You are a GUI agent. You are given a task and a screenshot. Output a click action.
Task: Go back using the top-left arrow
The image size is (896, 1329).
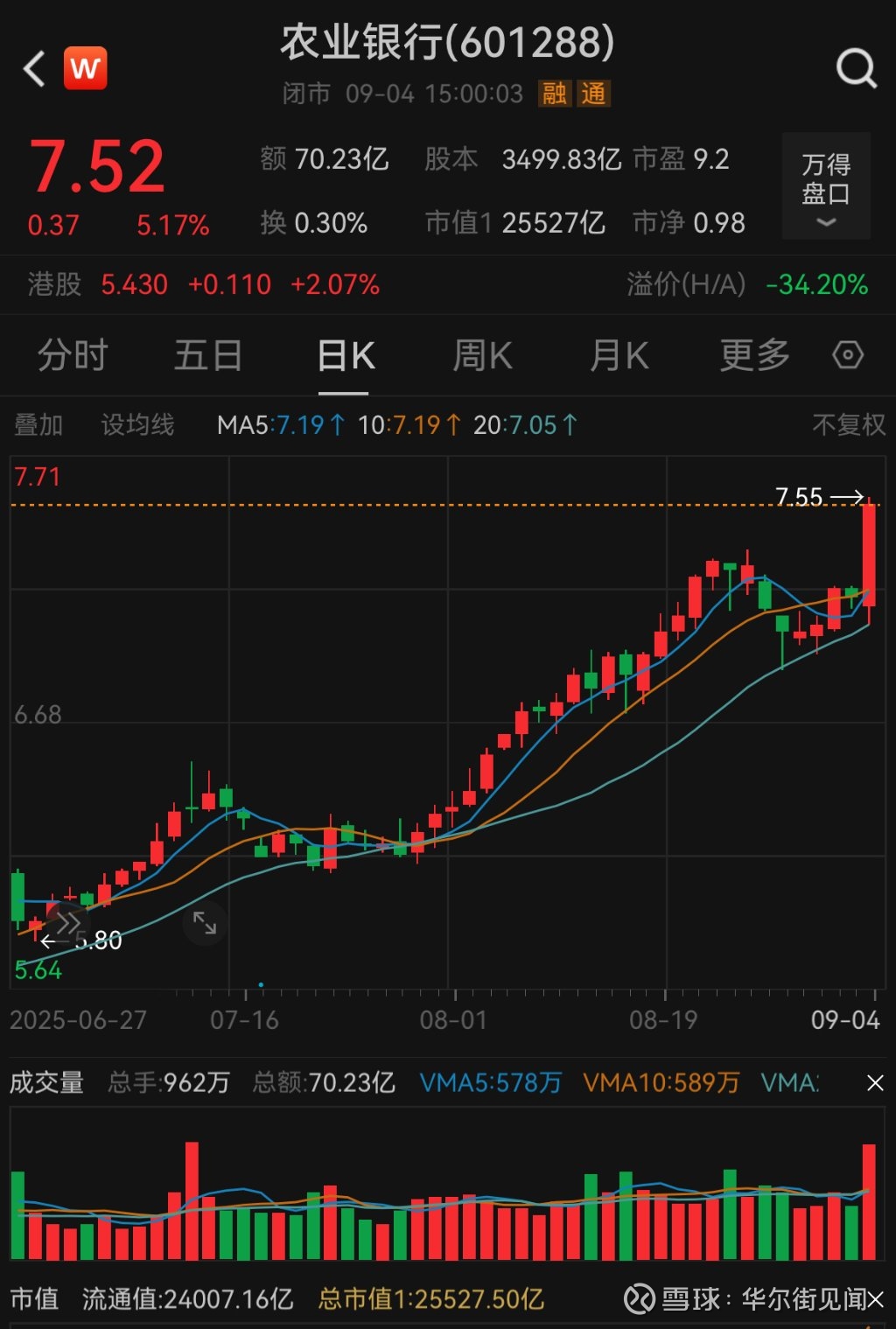coord(34,68)
